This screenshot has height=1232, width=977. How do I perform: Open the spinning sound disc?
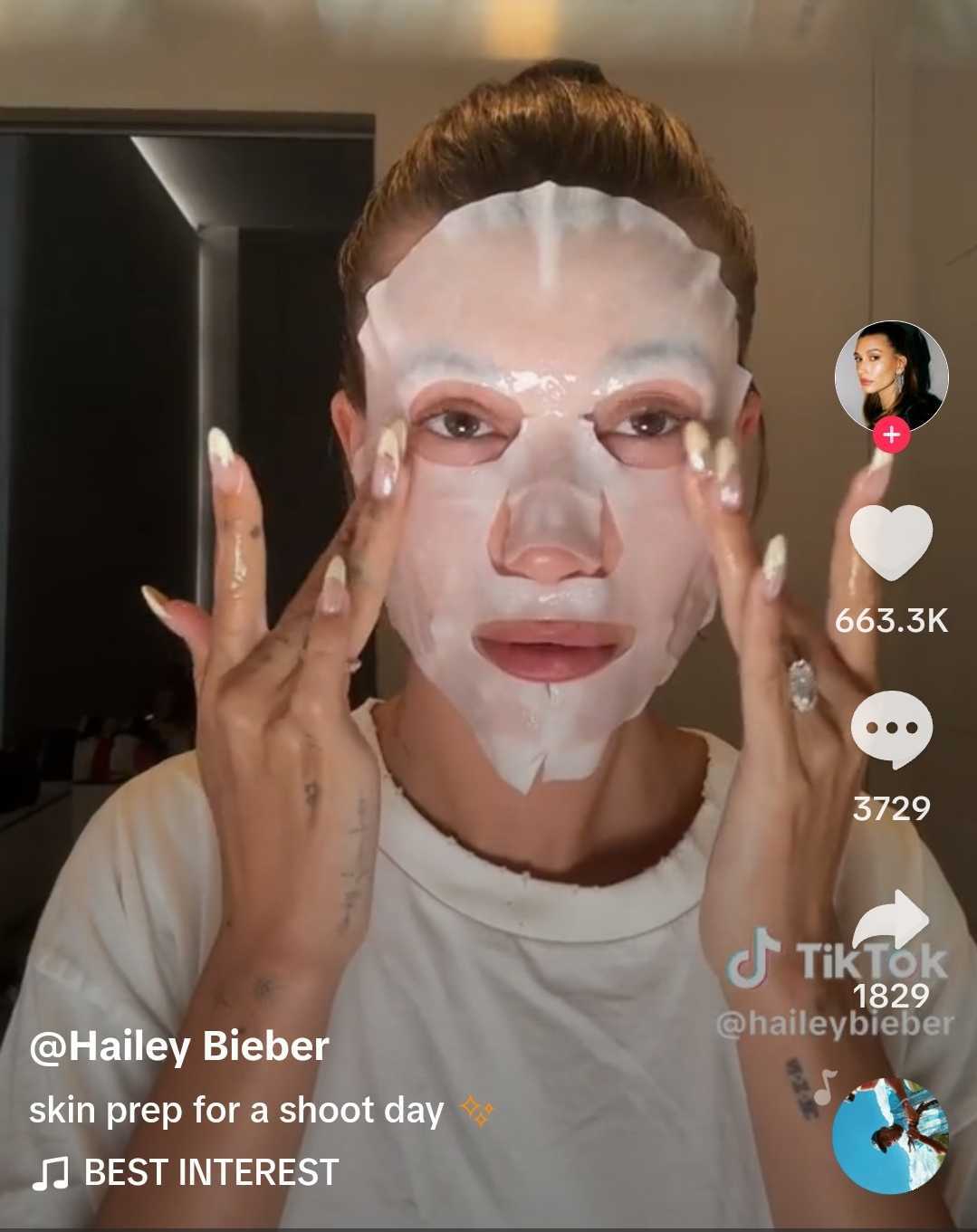click(x=890, y=1135)
